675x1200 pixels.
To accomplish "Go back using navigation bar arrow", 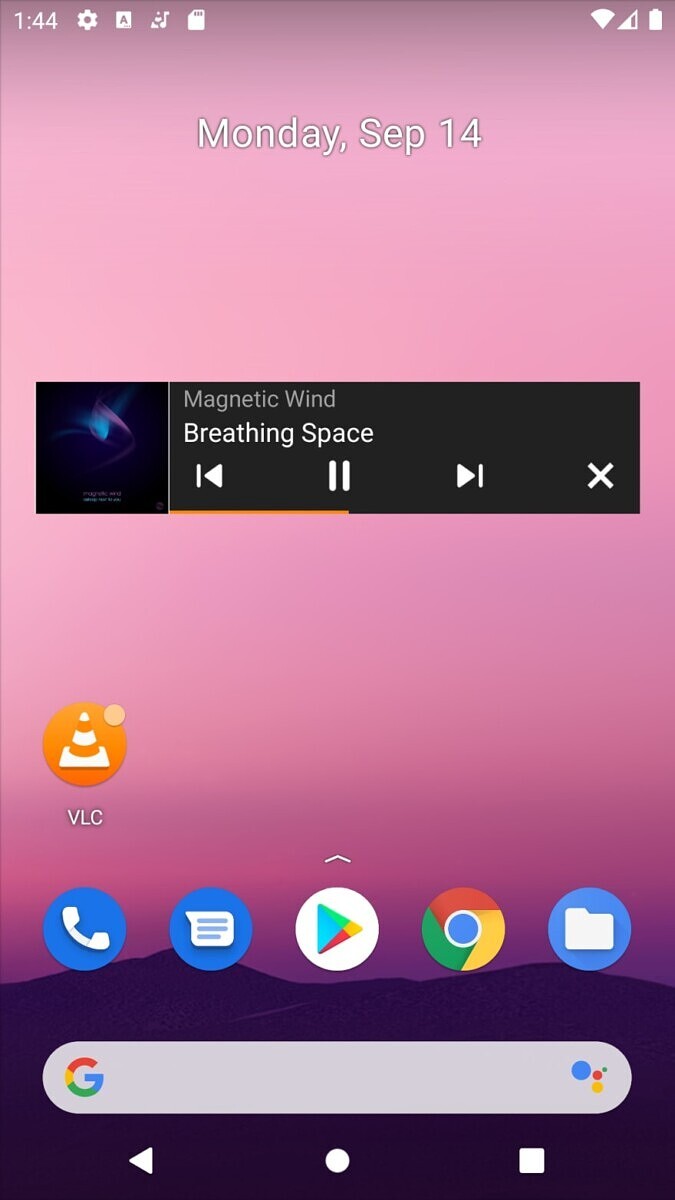I will pos(142,1160).
